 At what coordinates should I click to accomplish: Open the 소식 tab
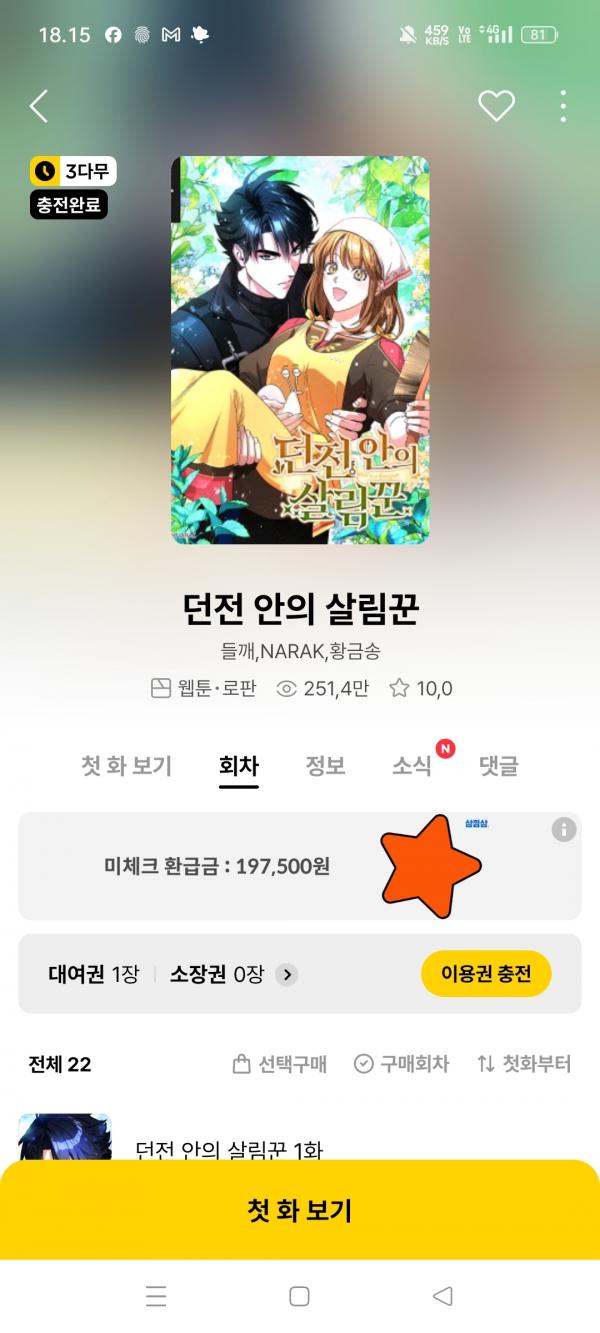point(412,766)
